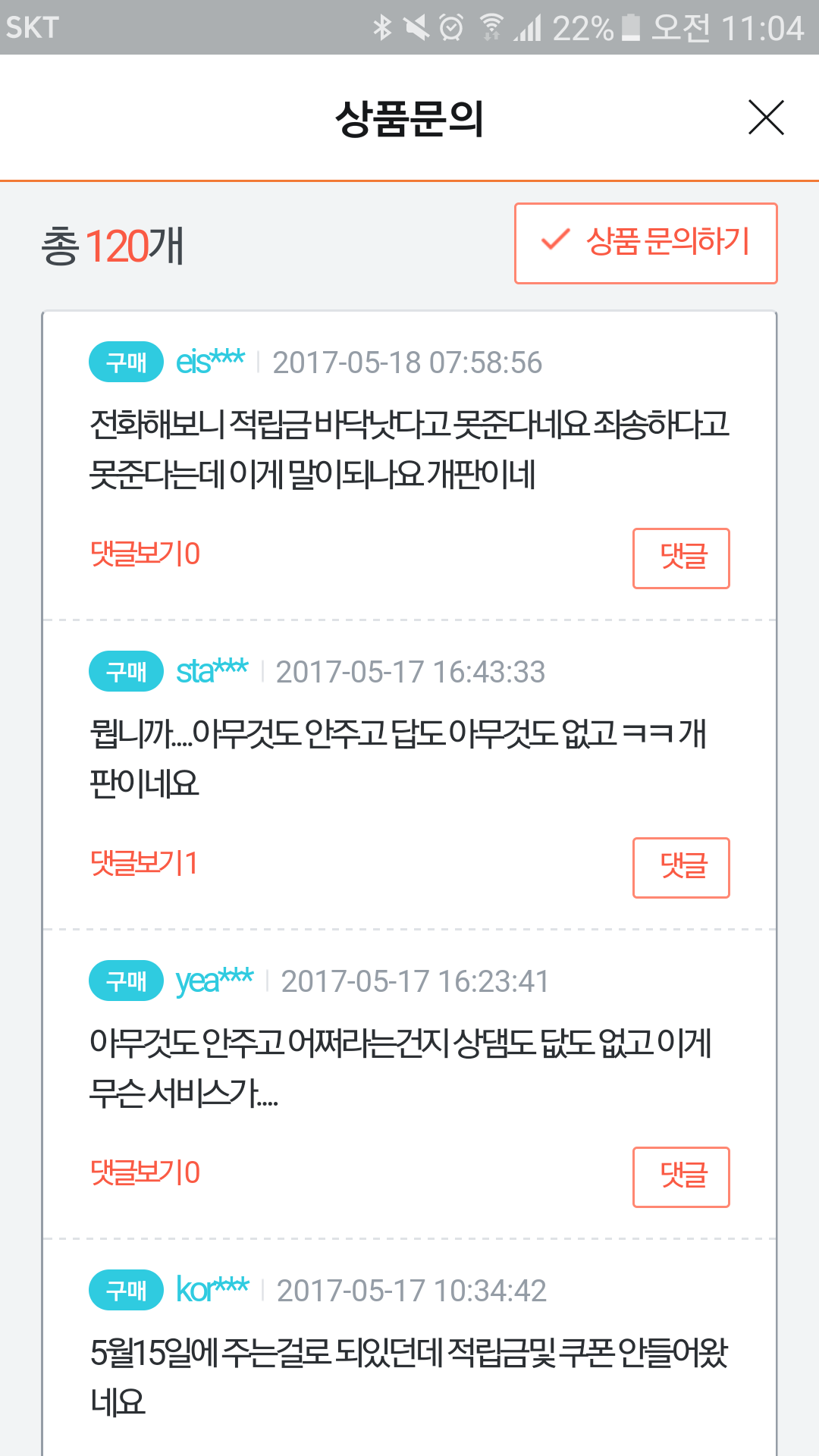Tap the 상품 문의하기 button
The height and width of the screenshot is (1456, 819).
tap(646, 243)
